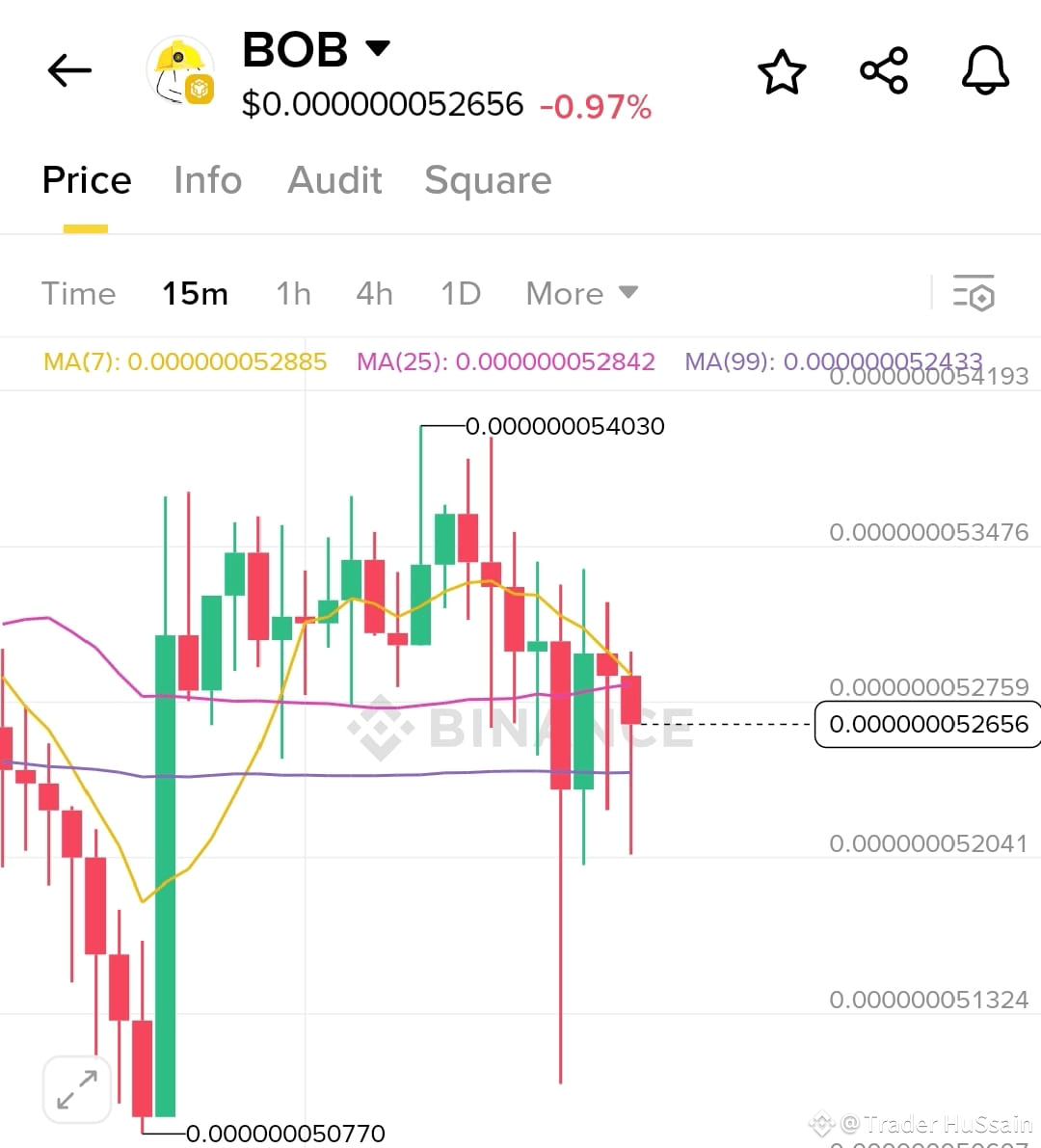The image size is (1041, 1148).
Task: Open the Time interval selector
Action: 78,293
